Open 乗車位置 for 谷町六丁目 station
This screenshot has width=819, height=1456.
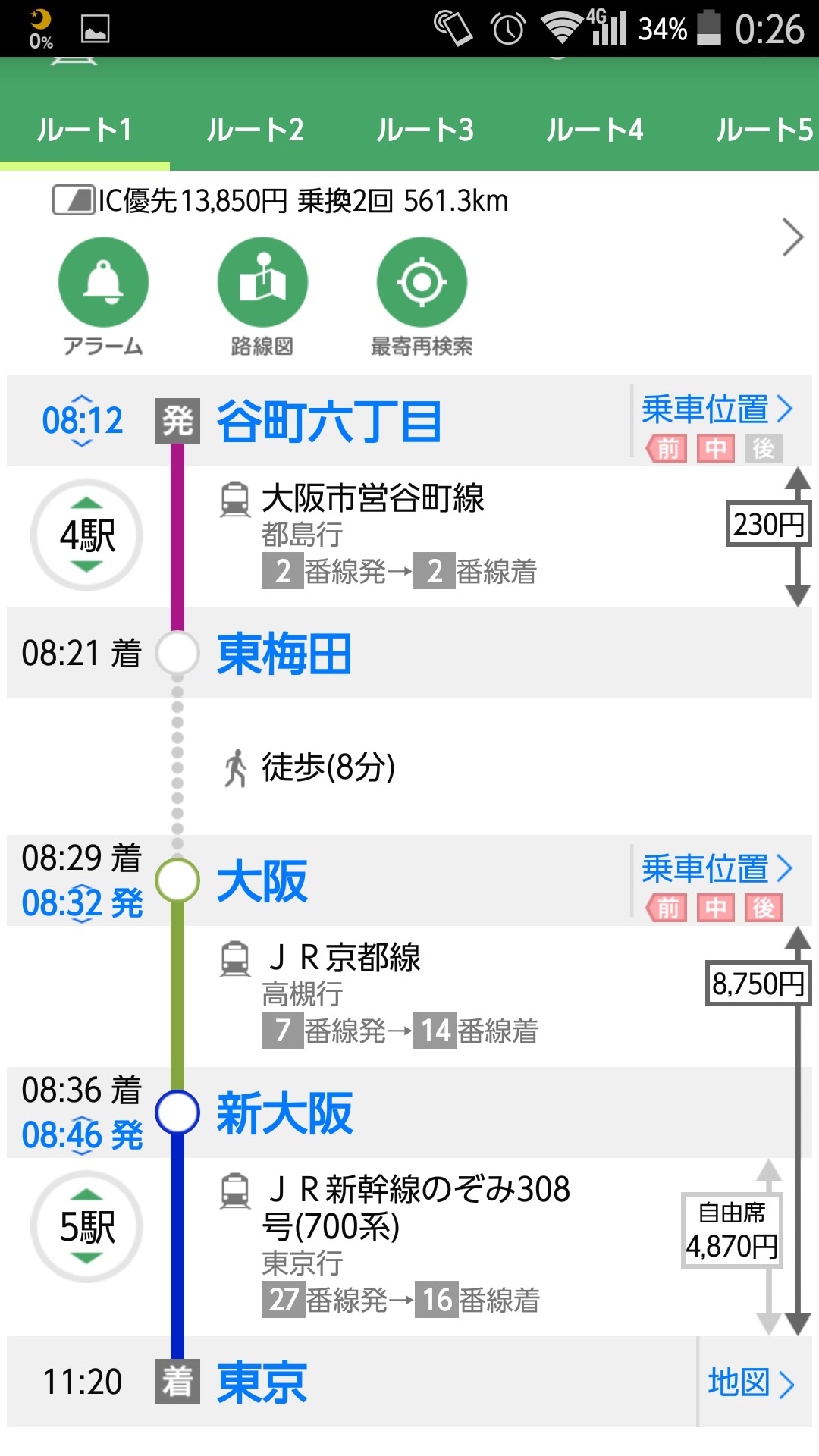(x=716, y=410)
